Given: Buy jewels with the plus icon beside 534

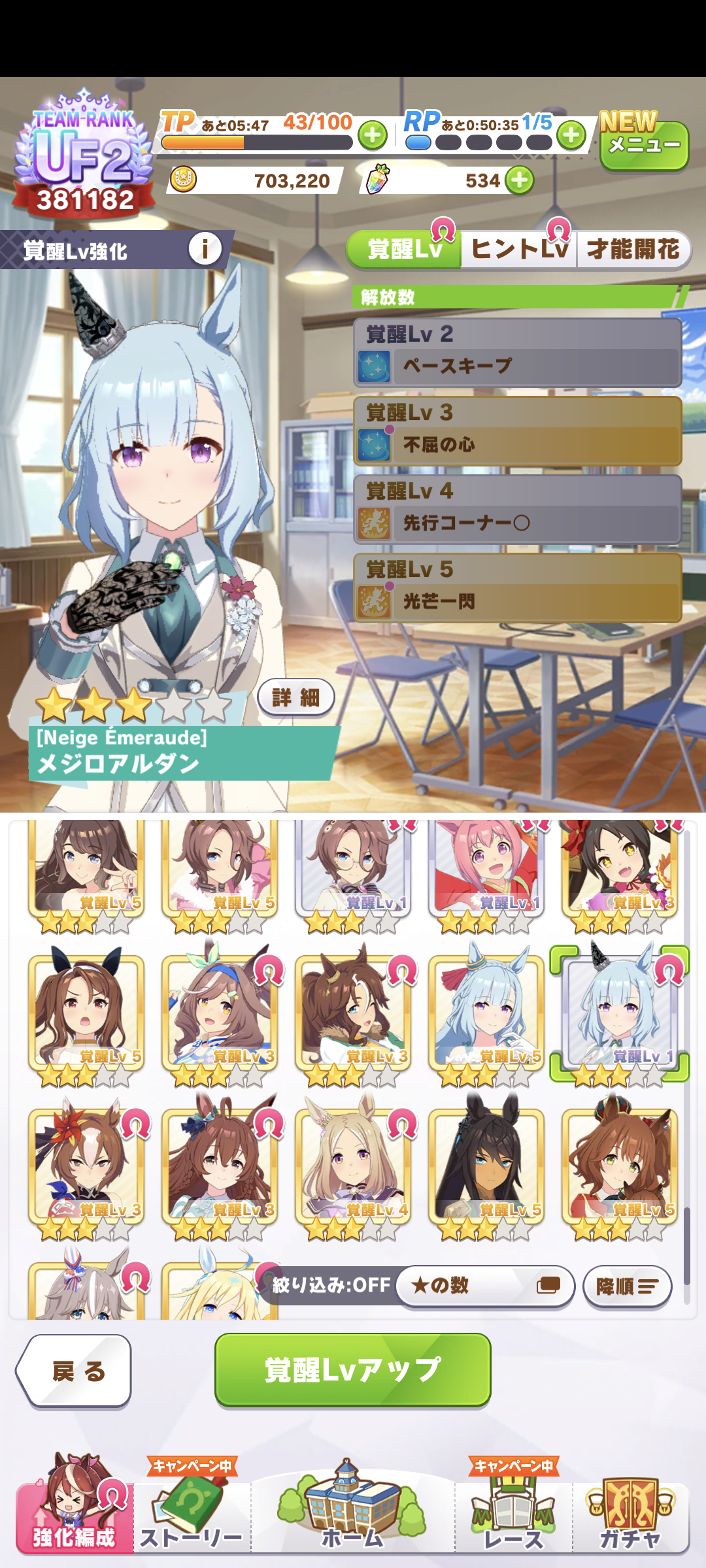Looking at the screenshot, I should pyautogui.click(x=520, y=180).
